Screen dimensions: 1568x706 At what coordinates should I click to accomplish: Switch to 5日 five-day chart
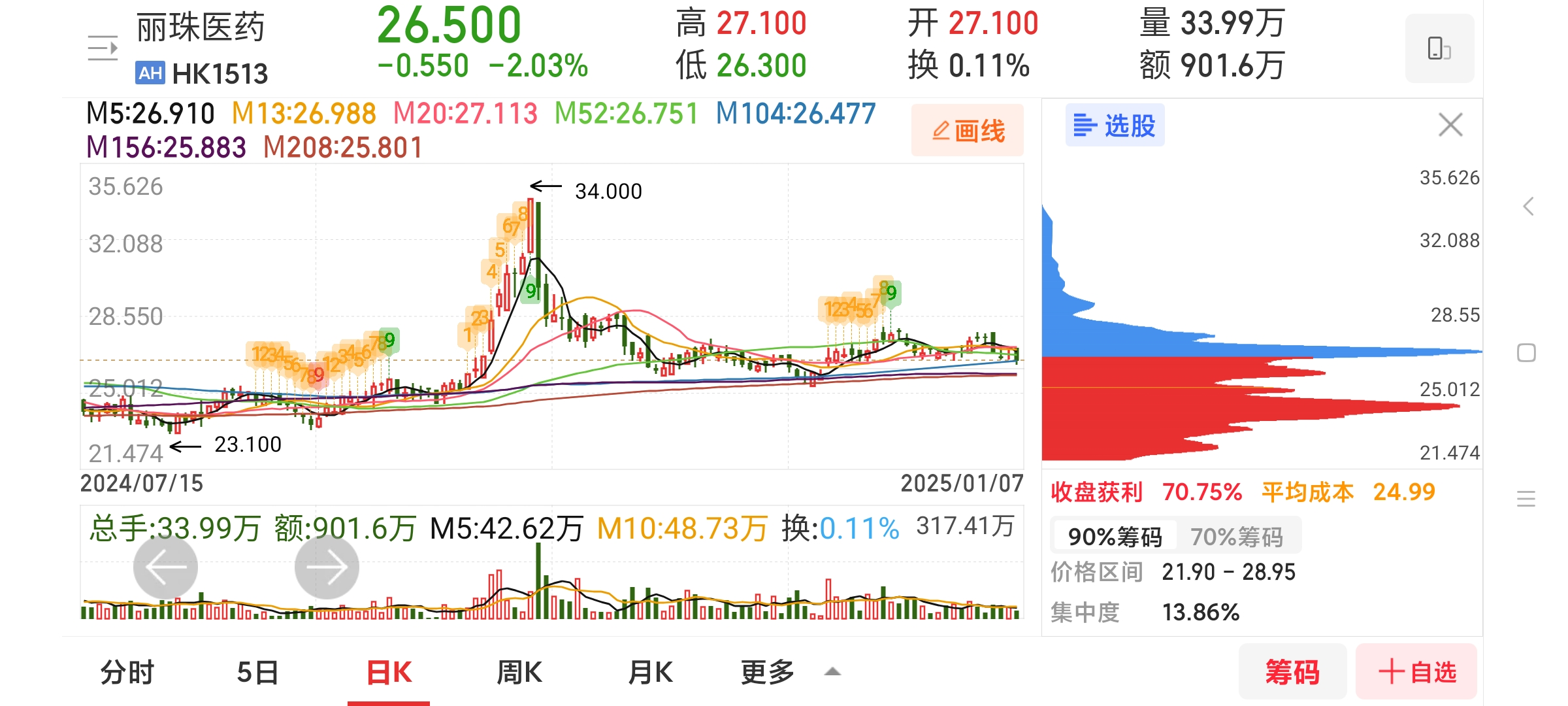click(x=257, y=672)
